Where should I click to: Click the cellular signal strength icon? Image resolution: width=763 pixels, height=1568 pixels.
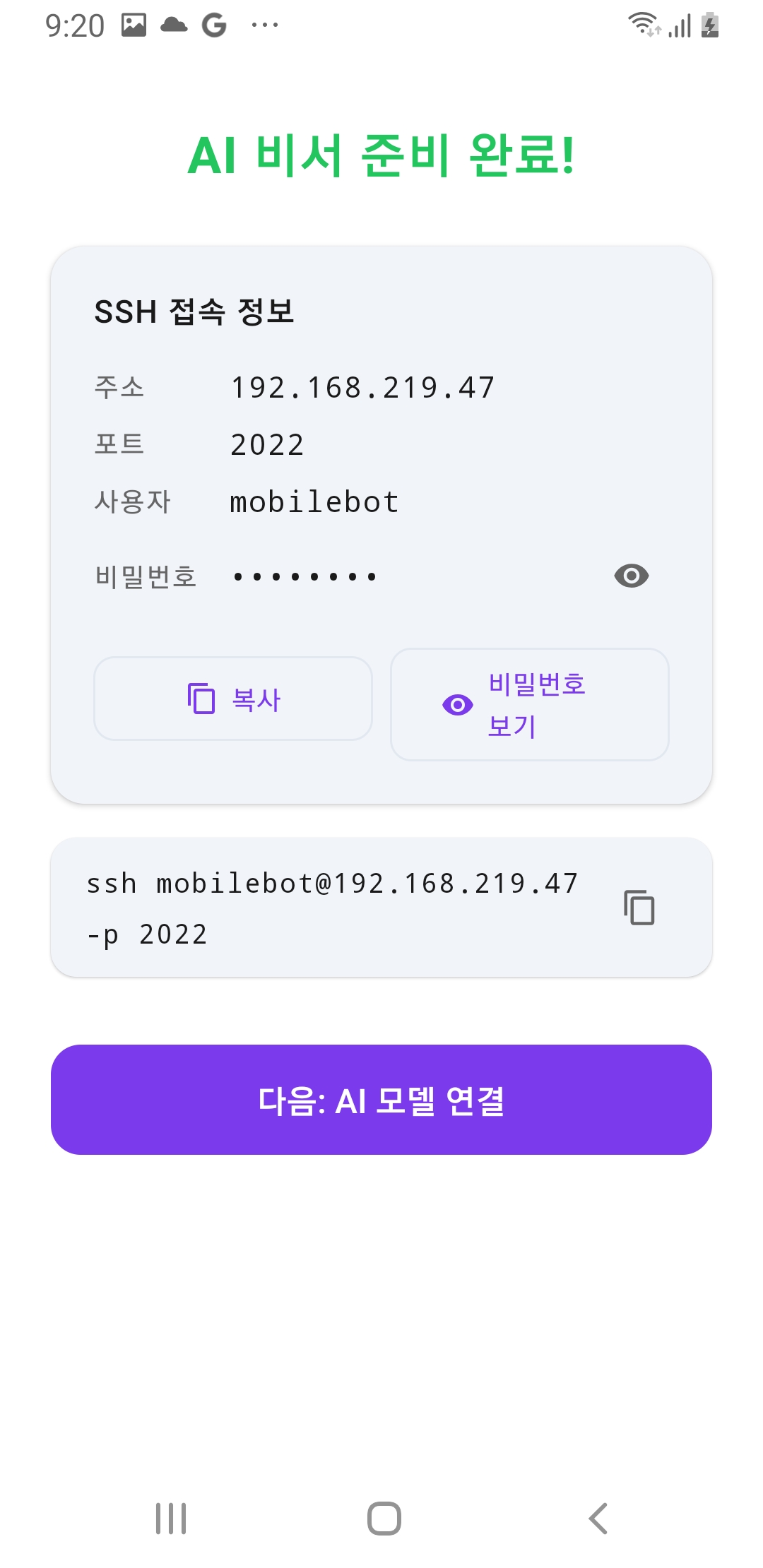680,25
